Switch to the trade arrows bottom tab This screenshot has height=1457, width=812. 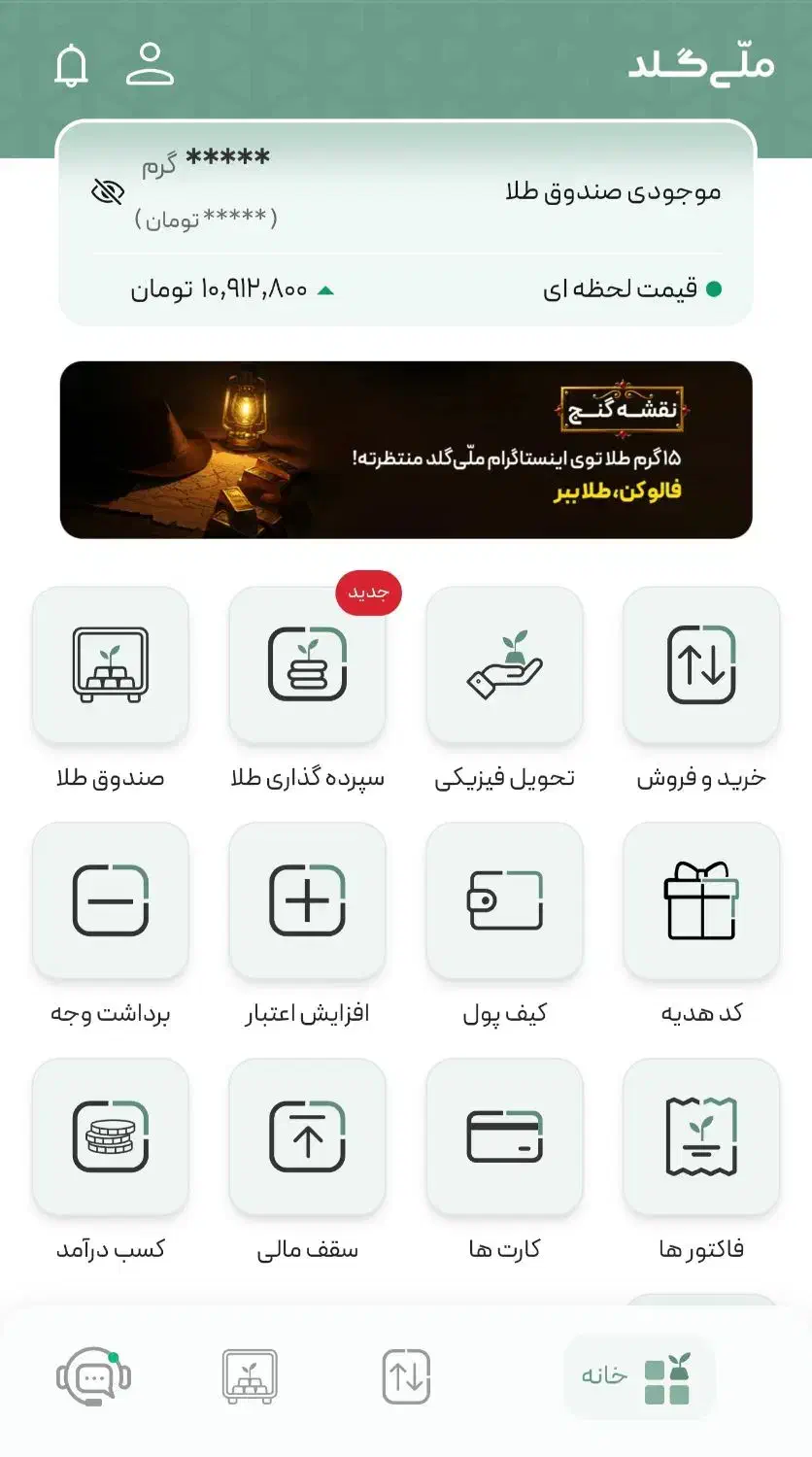point(406,1376)
